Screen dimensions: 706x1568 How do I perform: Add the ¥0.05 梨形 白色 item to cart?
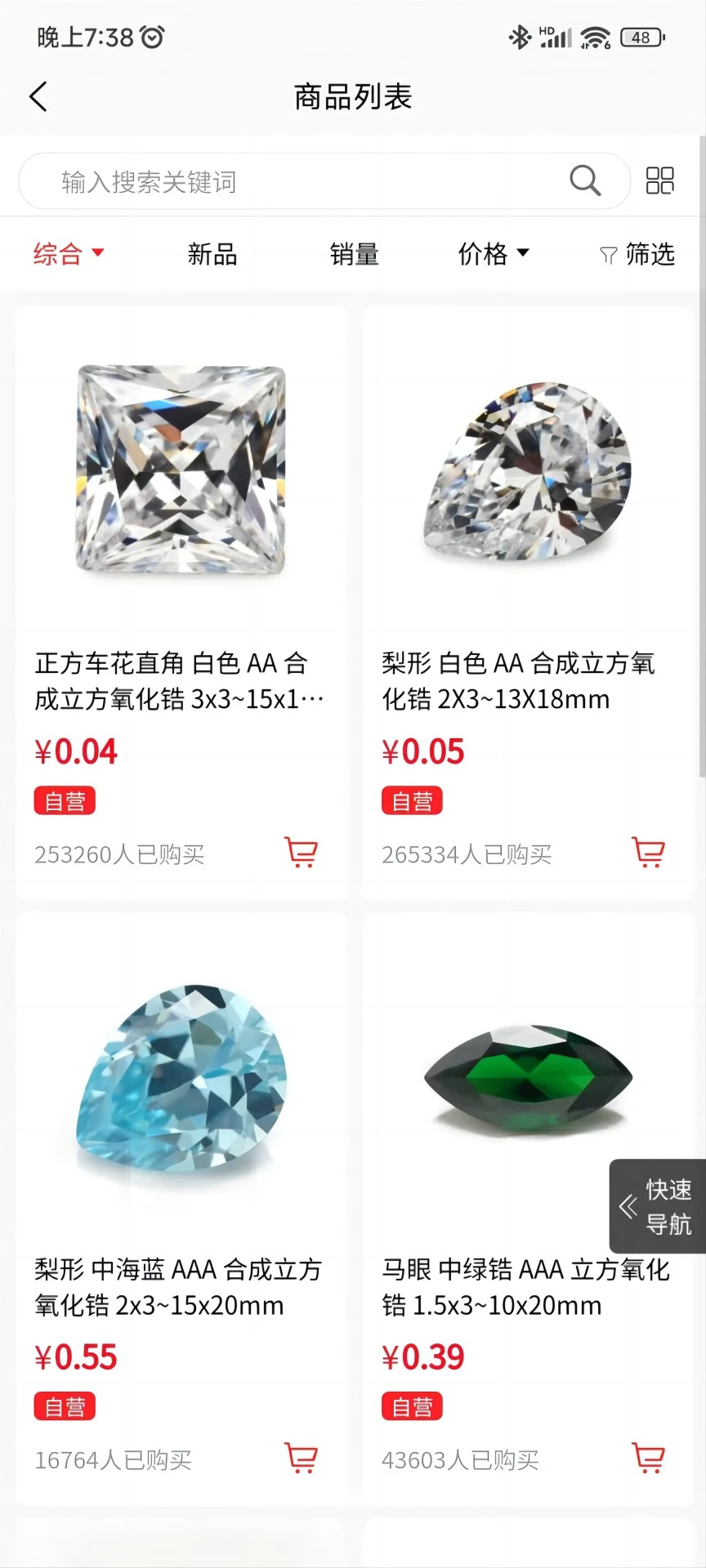pos(649,853)
